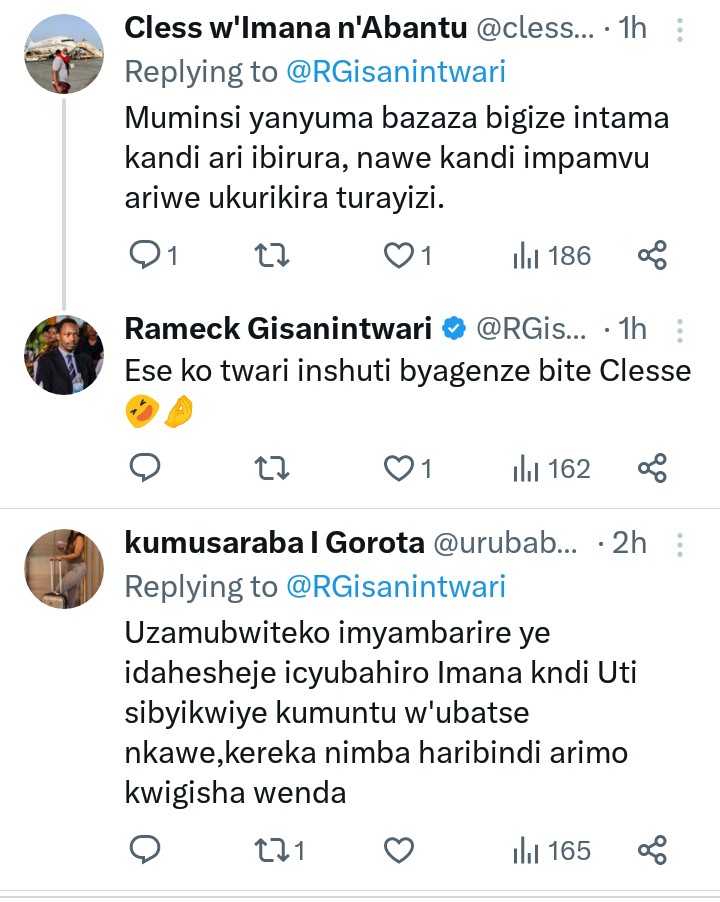Open overflow menu on Cless w'Imana n'Abantu's tweet
The image size is (720, 902).
pyautogui.click(x=680, y=30)
